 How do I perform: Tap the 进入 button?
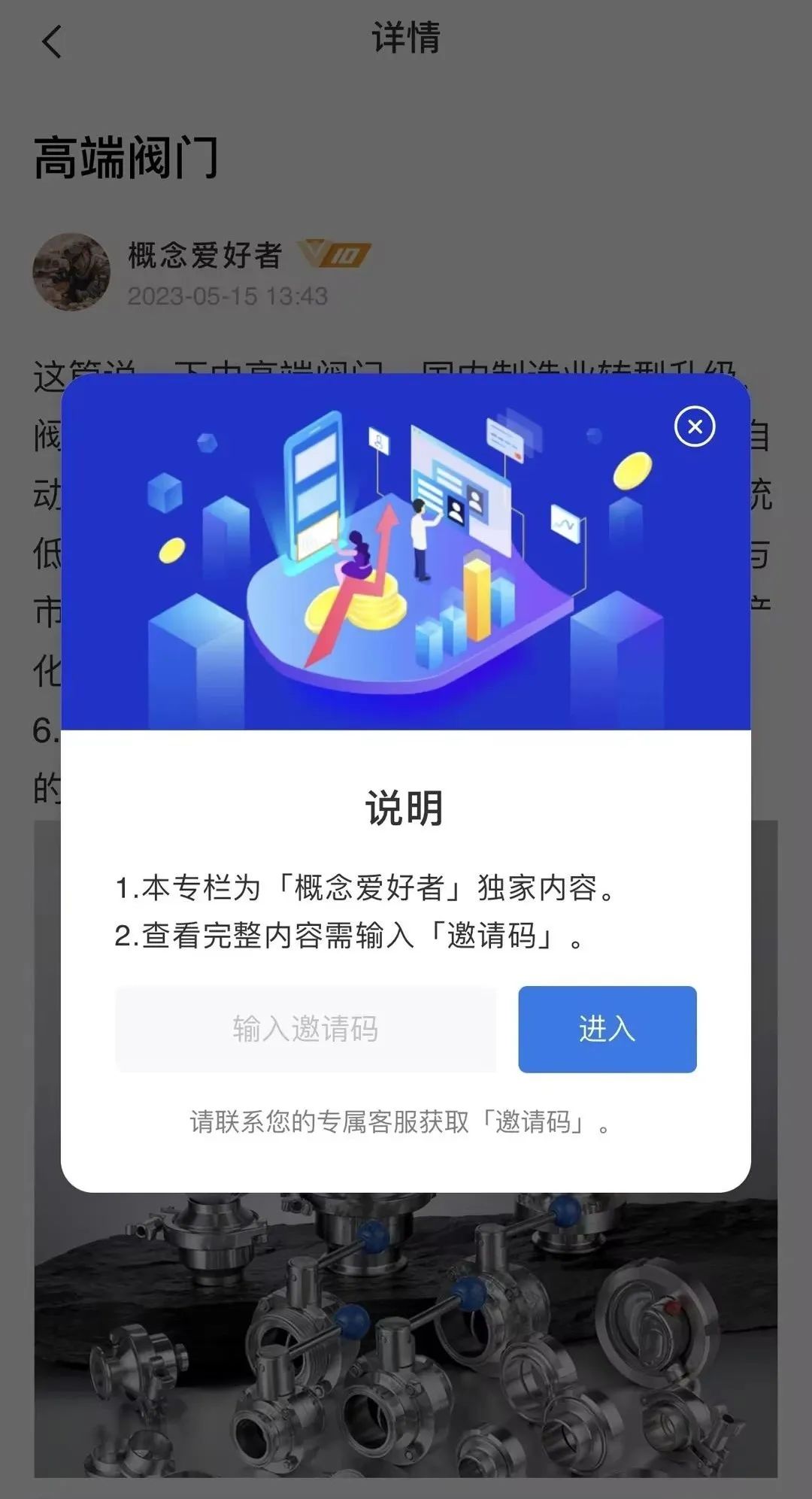click(x=607, y=1029)
